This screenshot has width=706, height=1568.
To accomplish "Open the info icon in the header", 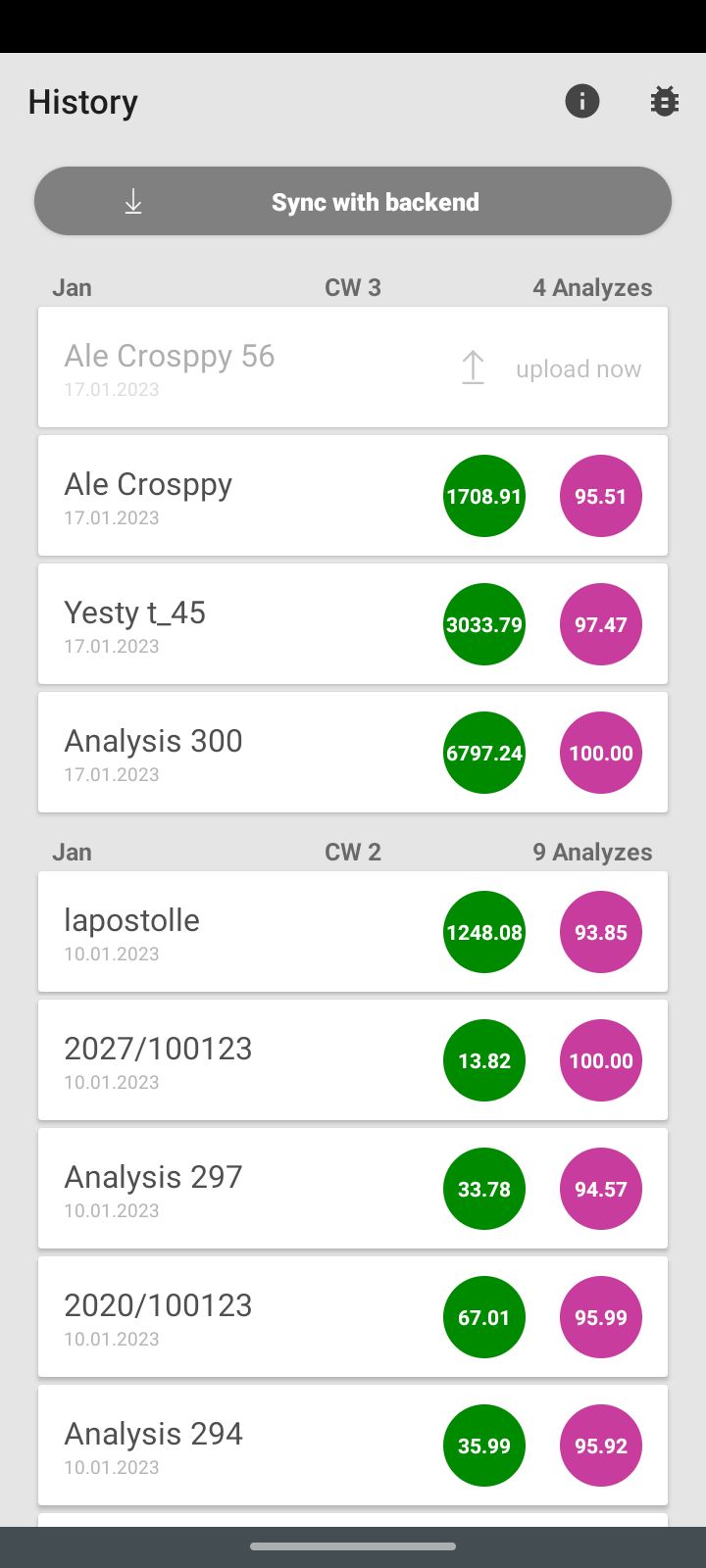I will click(x=581, y=101).
